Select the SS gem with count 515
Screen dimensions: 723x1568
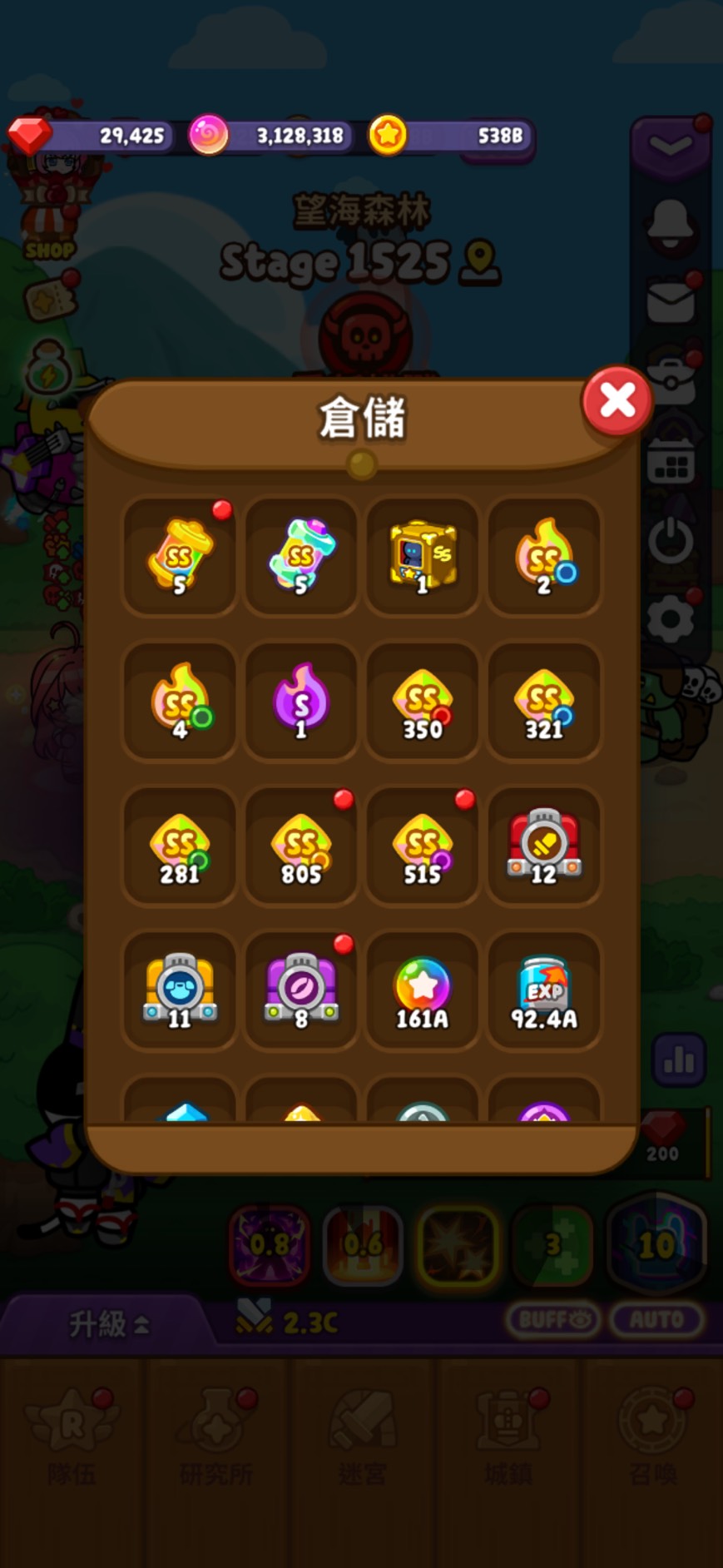[423, 845]
